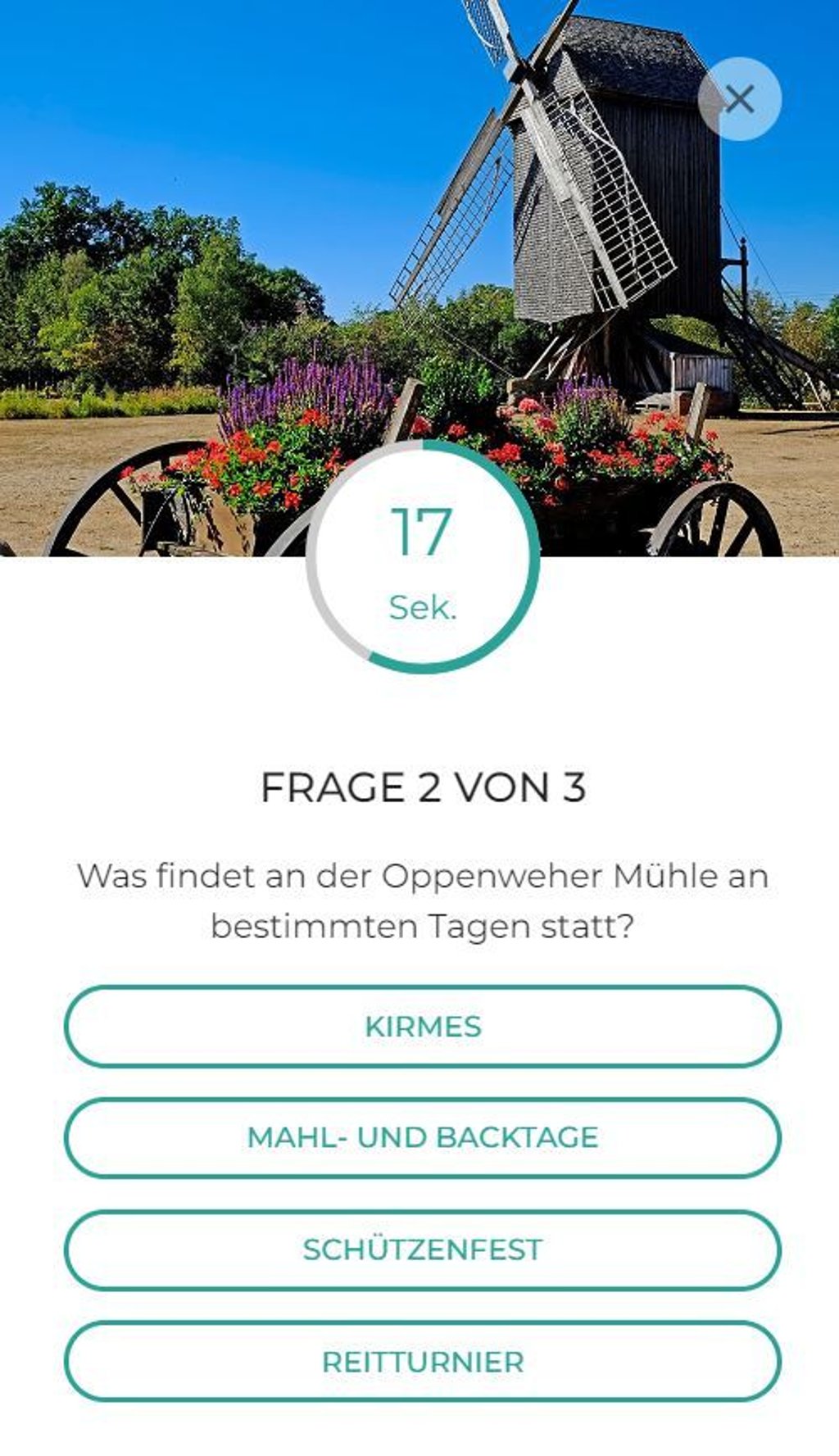This screenshot has height=1456, width=839.
Task: Tap the third answer button
Action: coord(424,1248)
